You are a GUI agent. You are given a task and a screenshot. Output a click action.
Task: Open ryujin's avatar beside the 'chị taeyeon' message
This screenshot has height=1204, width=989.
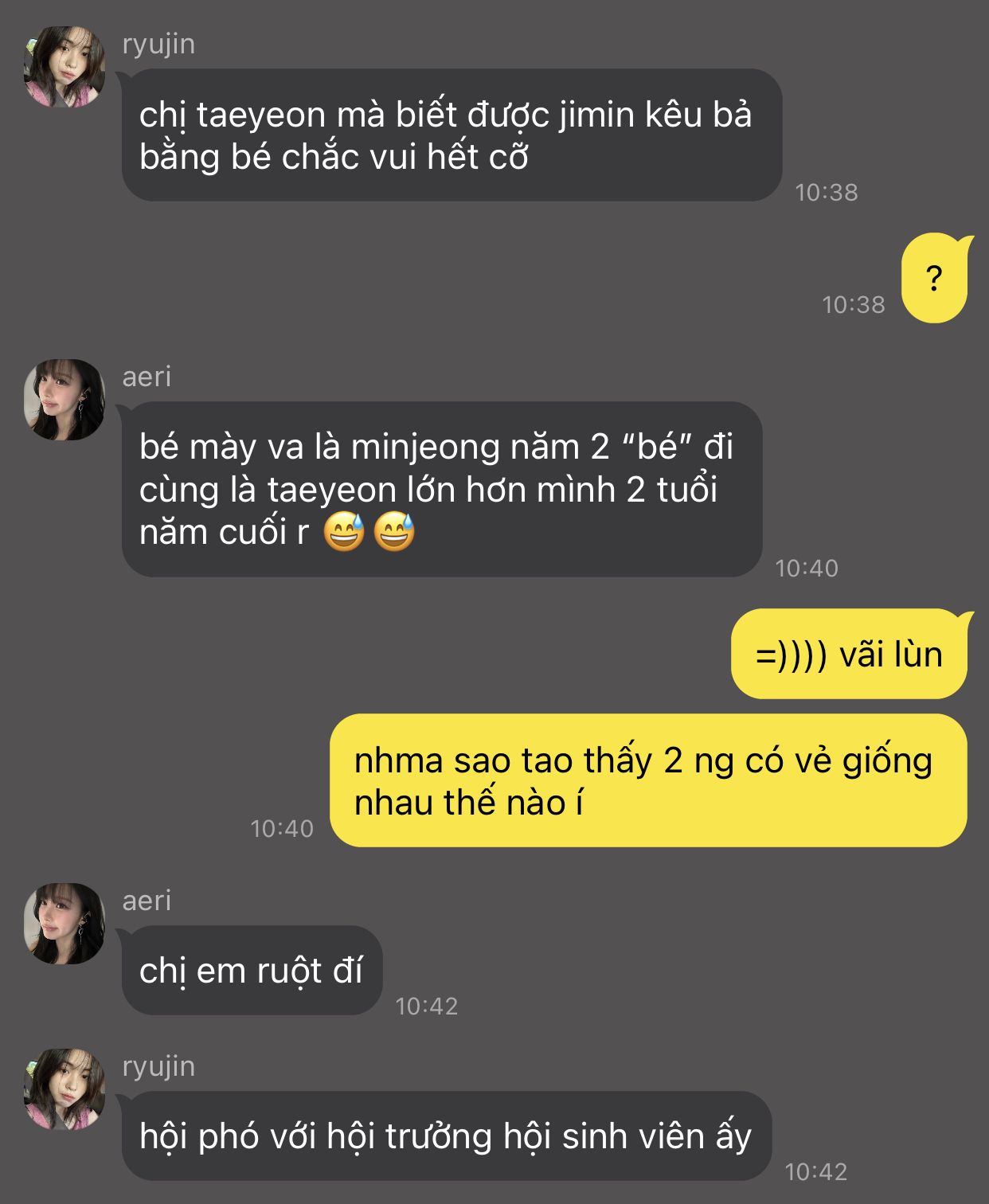(x=64, y=67)
